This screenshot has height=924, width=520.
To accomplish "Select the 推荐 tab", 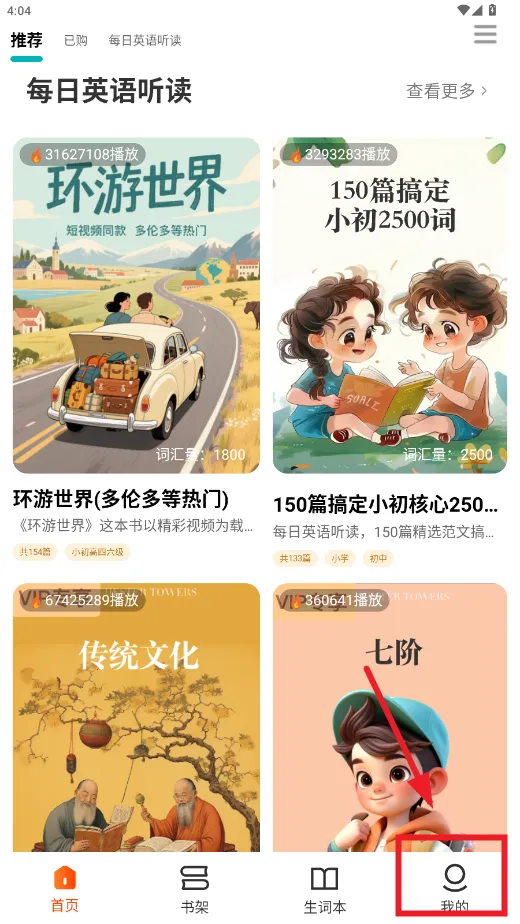I will coord(27,40).
